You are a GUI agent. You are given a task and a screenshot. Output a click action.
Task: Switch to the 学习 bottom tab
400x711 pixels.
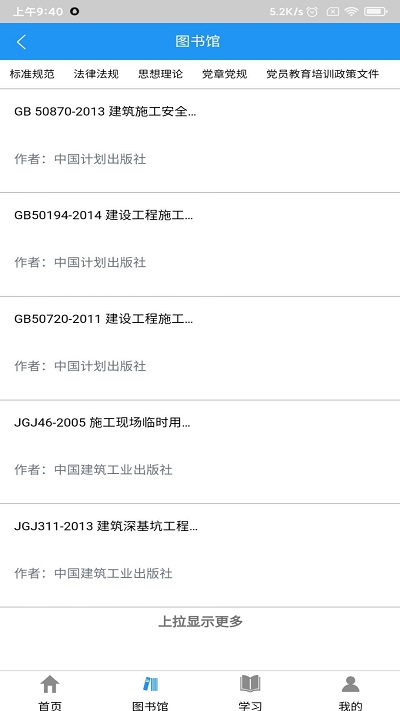click(x=250, y=692)
